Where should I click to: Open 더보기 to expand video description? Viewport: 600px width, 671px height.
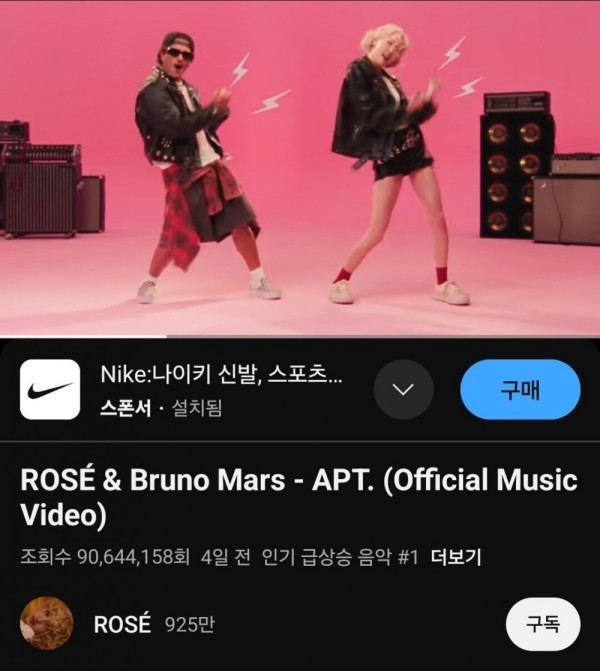[457, 557]
